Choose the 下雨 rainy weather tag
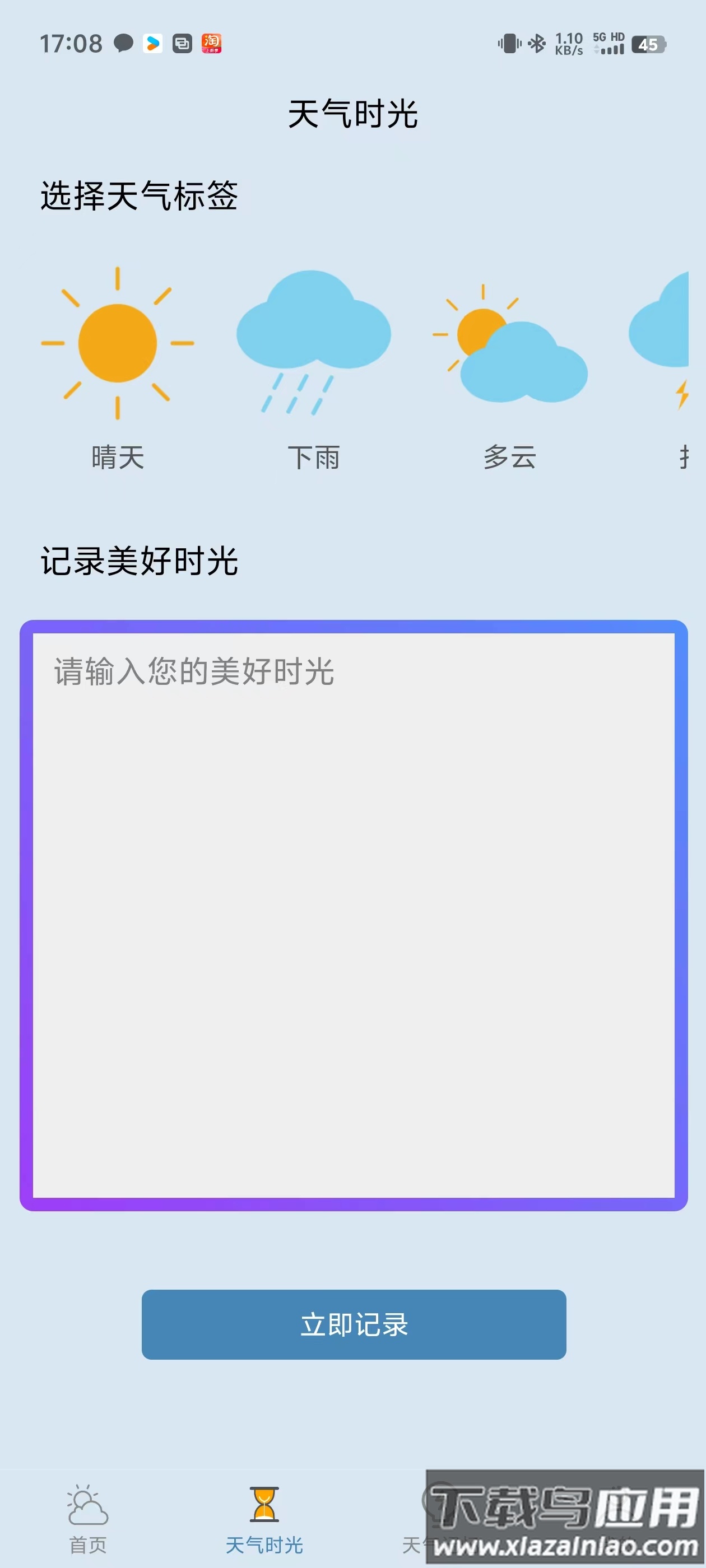The width and height of the screenshot is (706, 1568). coord(313,365)
